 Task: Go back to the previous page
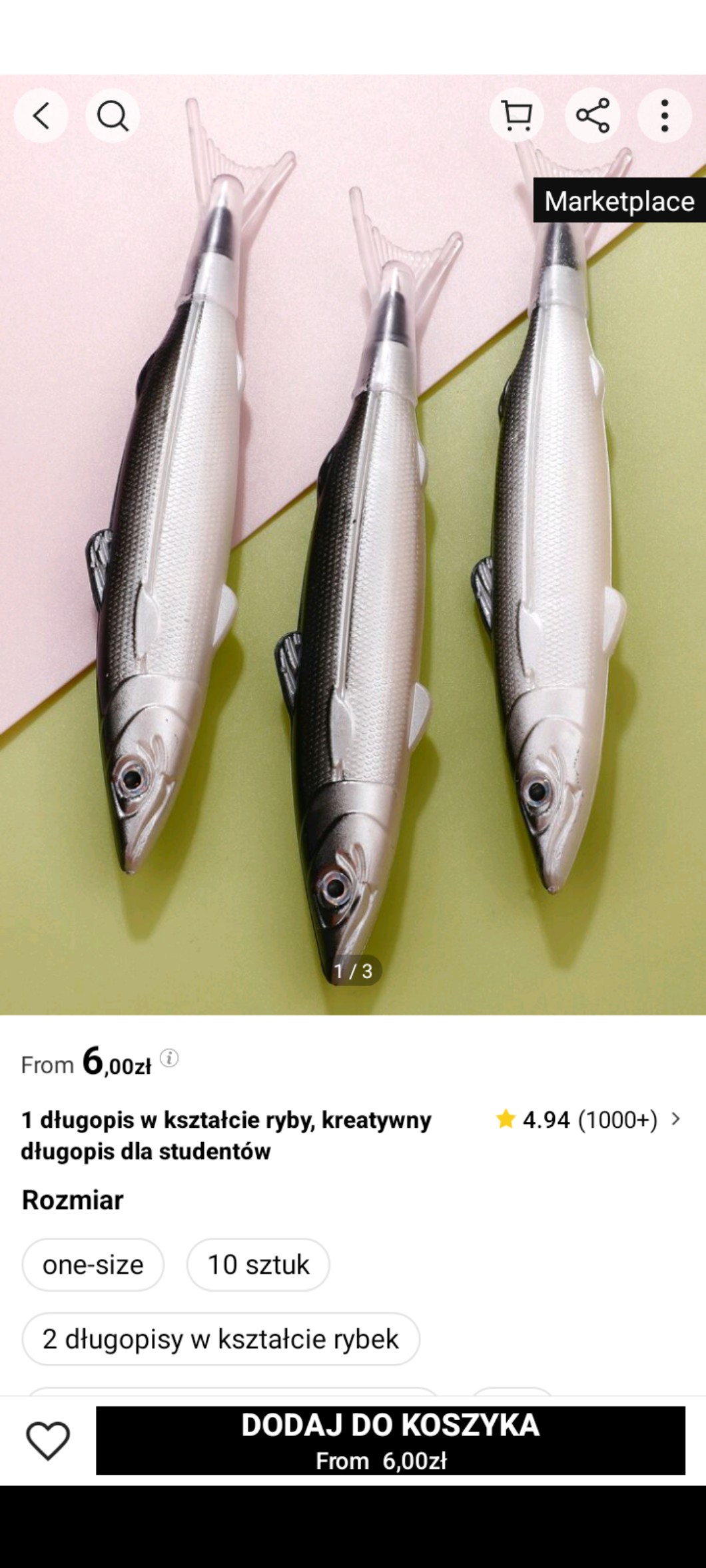point(41,116)
